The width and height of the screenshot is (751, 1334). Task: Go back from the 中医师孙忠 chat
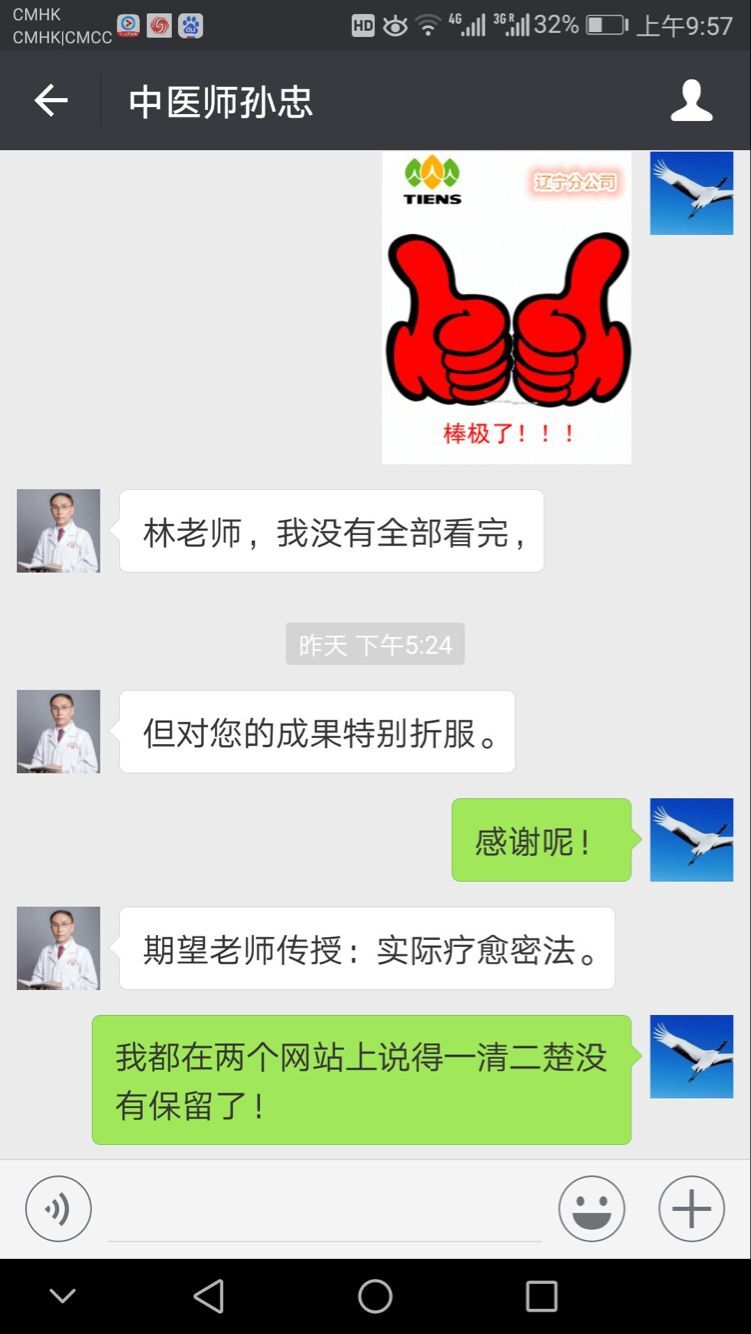(x=50, y=101)
